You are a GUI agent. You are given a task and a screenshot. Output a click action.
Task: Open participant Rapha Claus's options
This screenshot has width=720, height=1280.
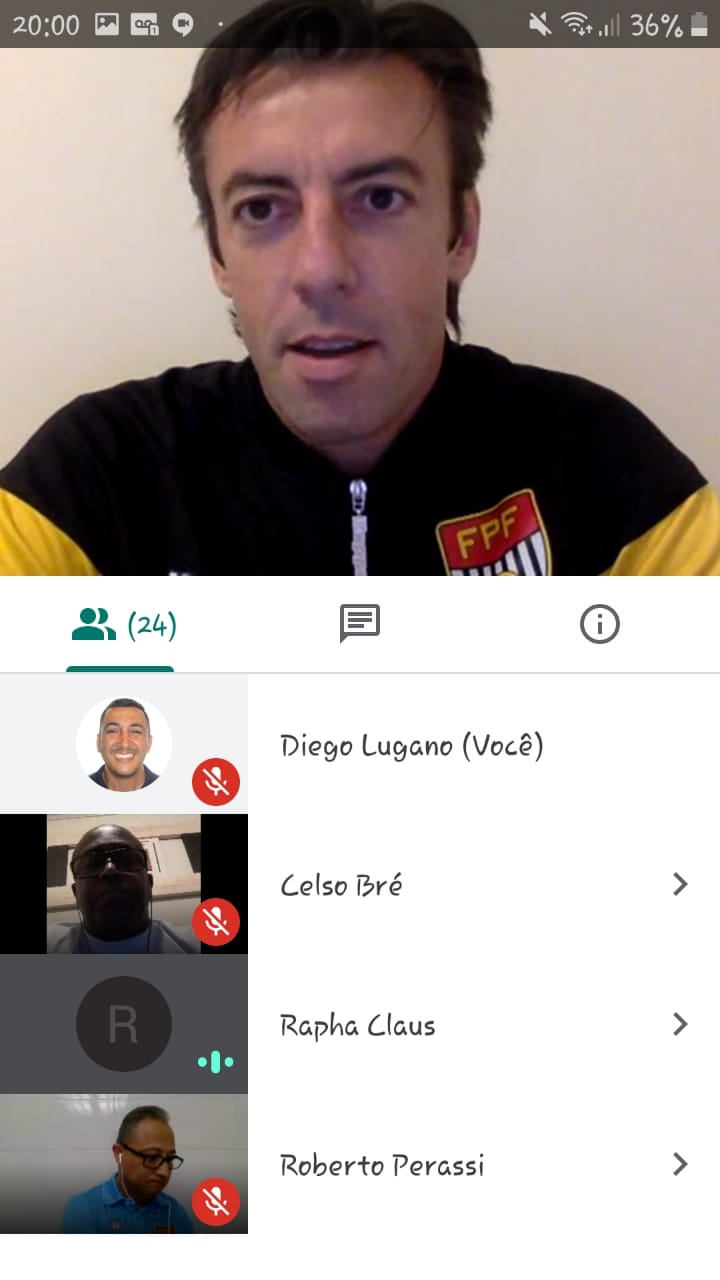click(680, 1024)
